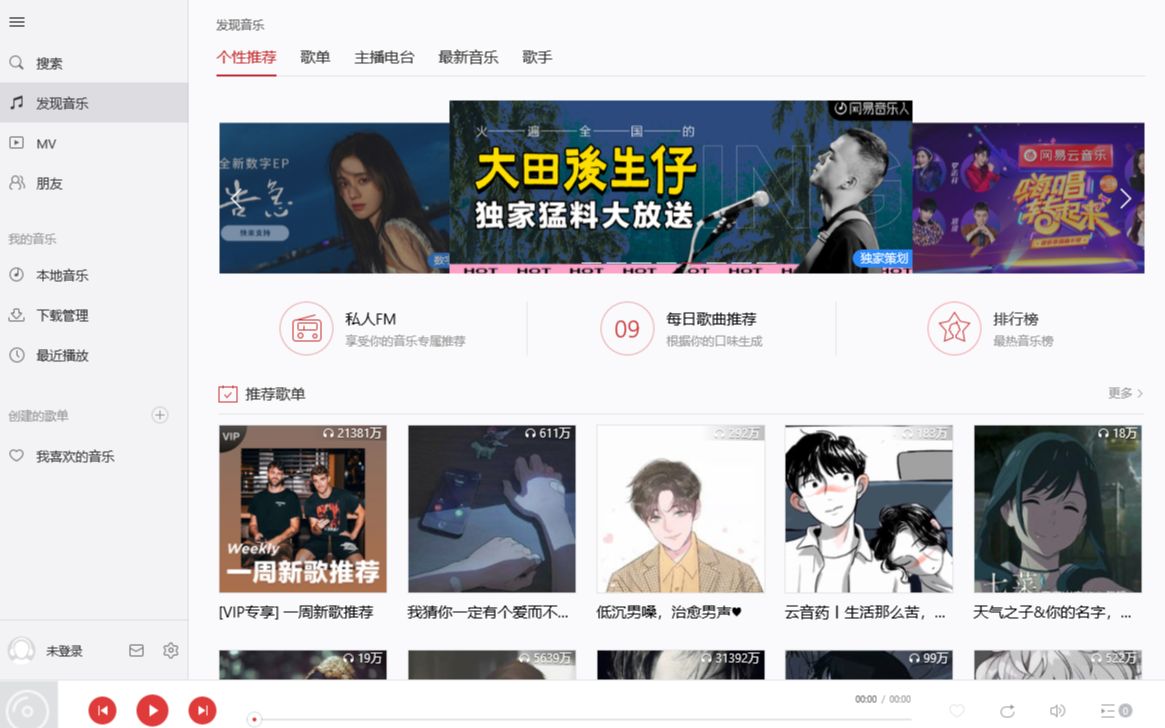Switch to 歌手 tab

tap(537, 57)
